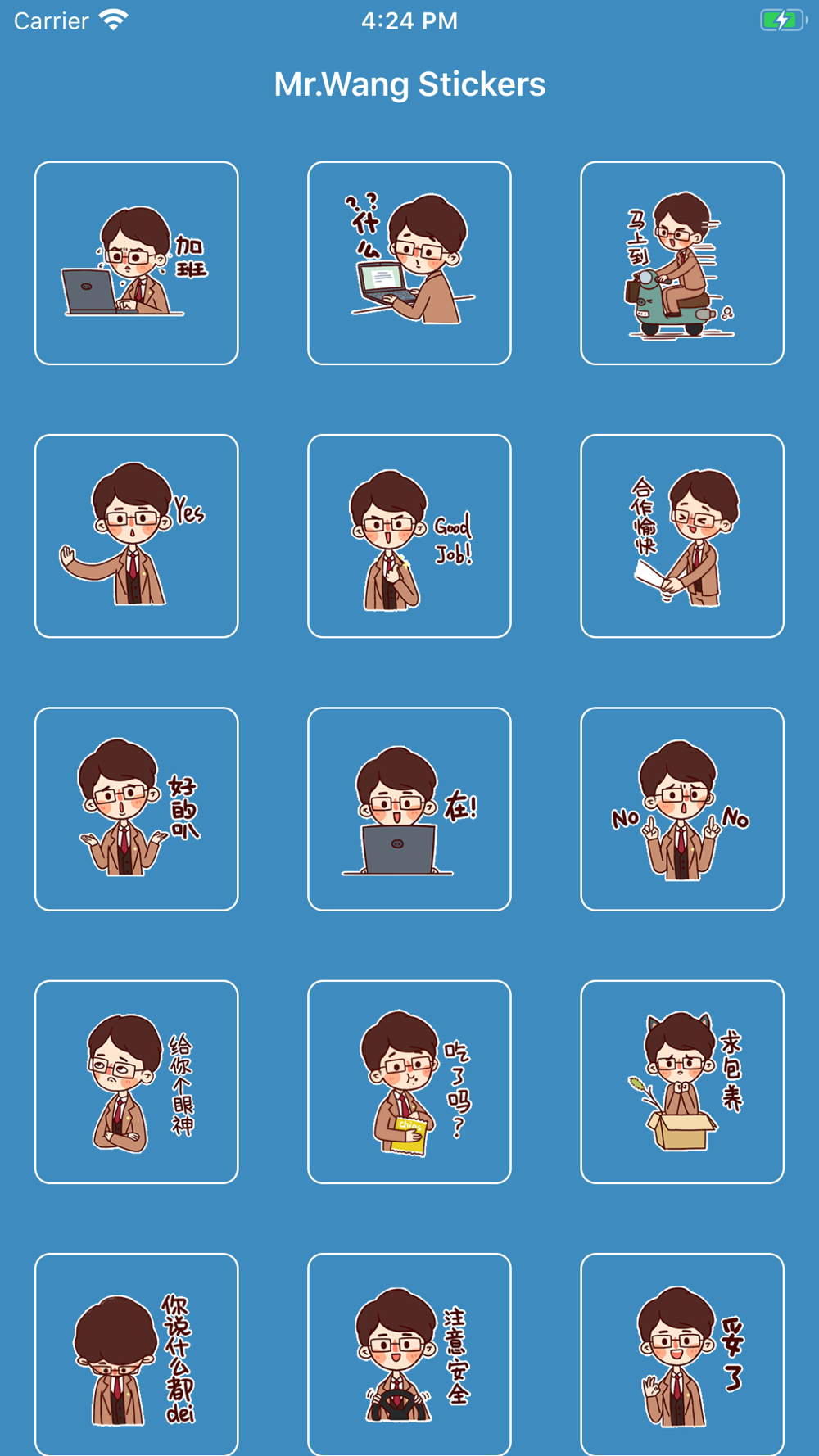Viewport: 819px width, 1456px height.
Task: Select the Good Job! sticker
Action: pos(409,536)
